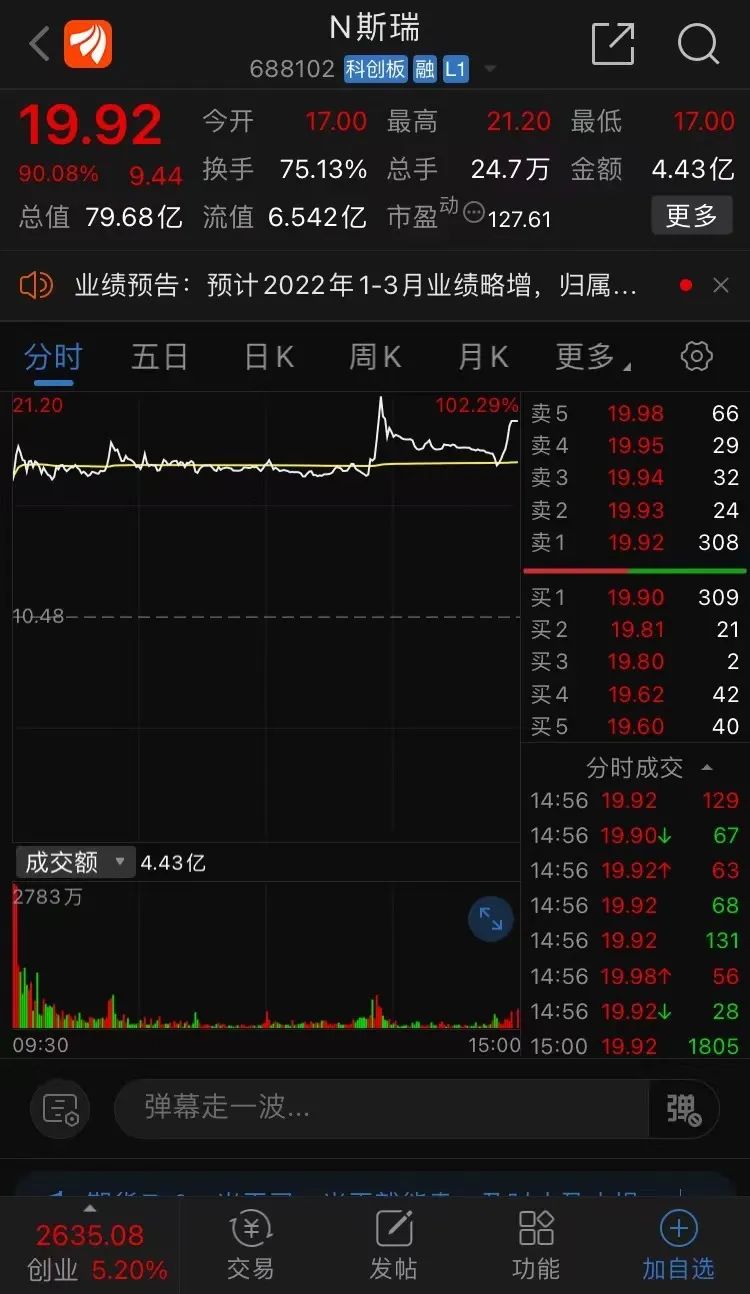This screenshot has height=1294, width=750.
Task: Open 发帖 to write a post
Action: pyautogui.click(x=393, y=1245)
